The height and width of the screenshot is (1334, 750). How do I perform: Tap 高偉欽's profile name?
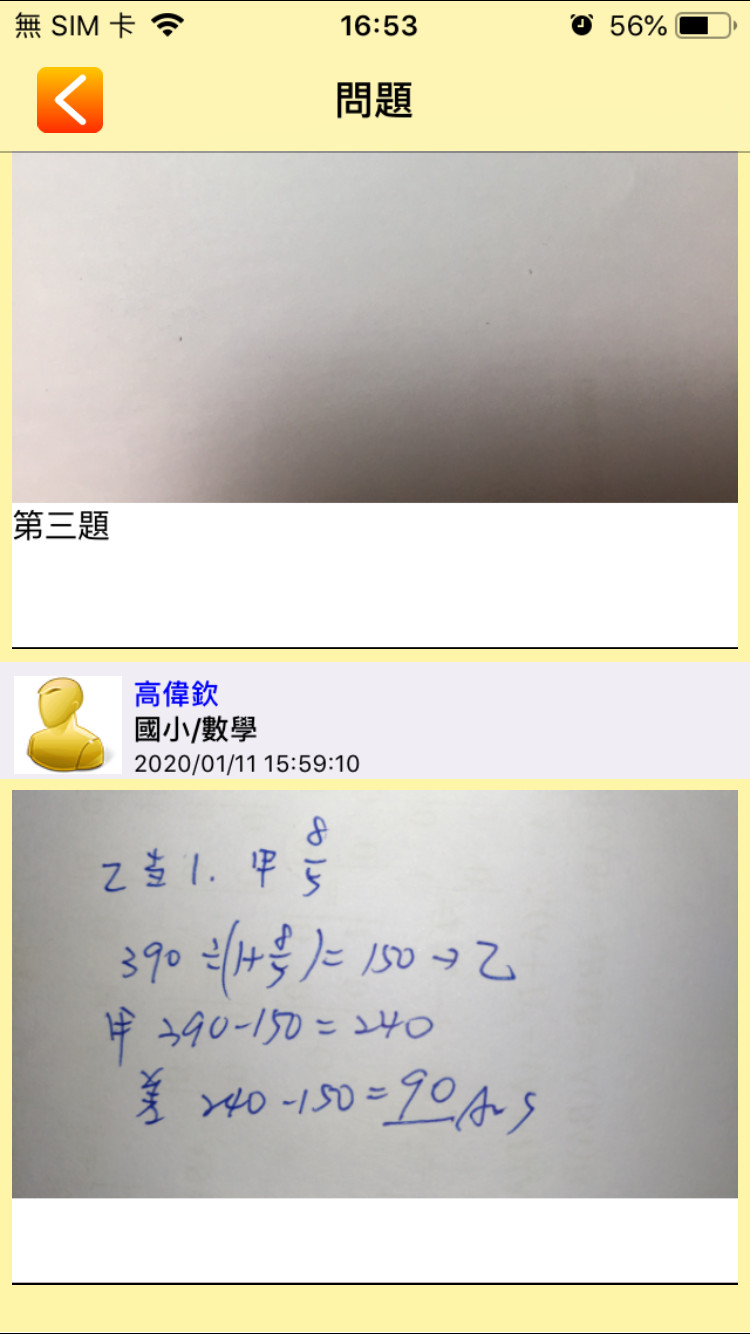click(176, 693)
